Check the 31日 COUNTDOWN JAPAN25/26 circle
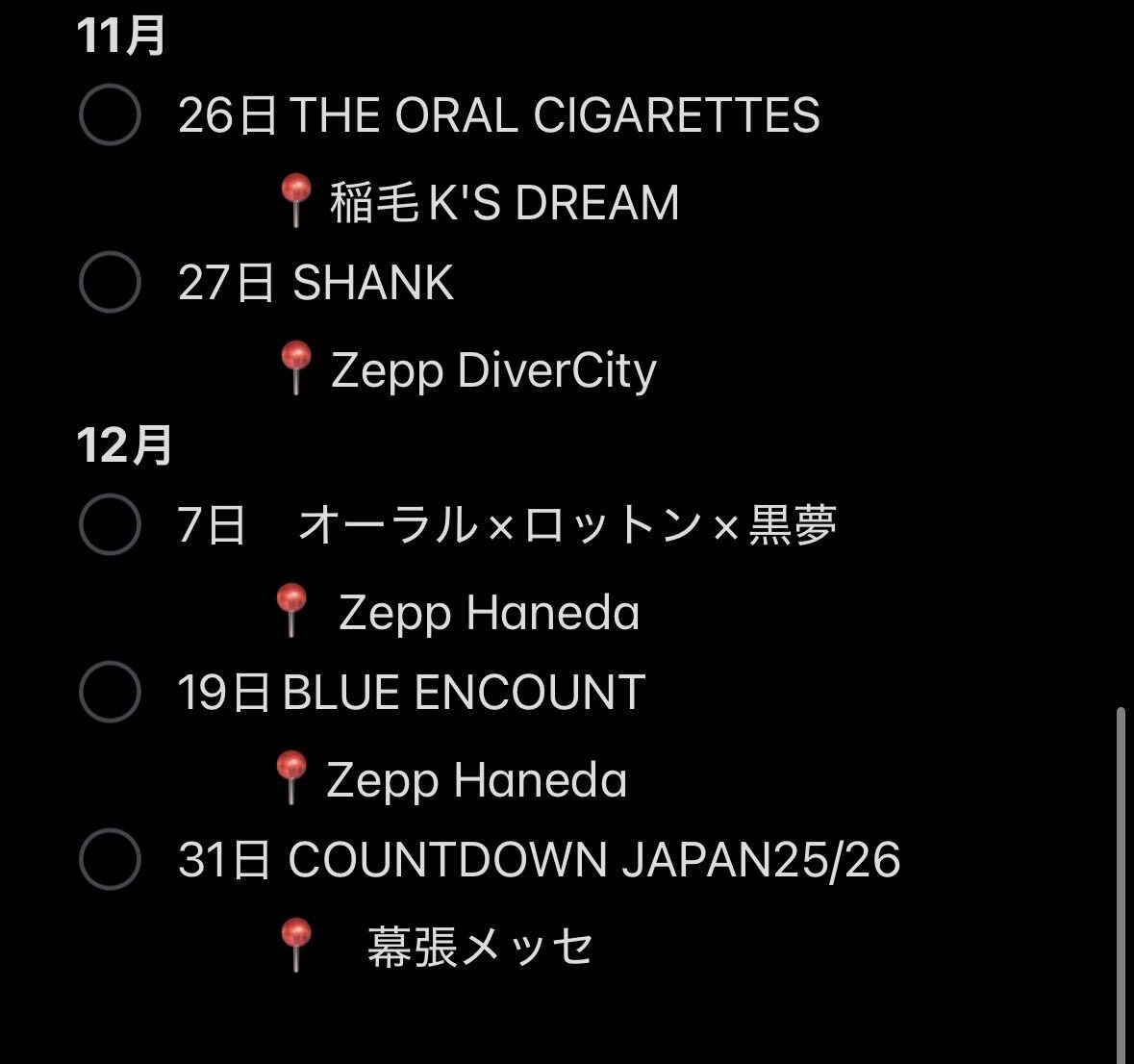 (x=110, y=859)
